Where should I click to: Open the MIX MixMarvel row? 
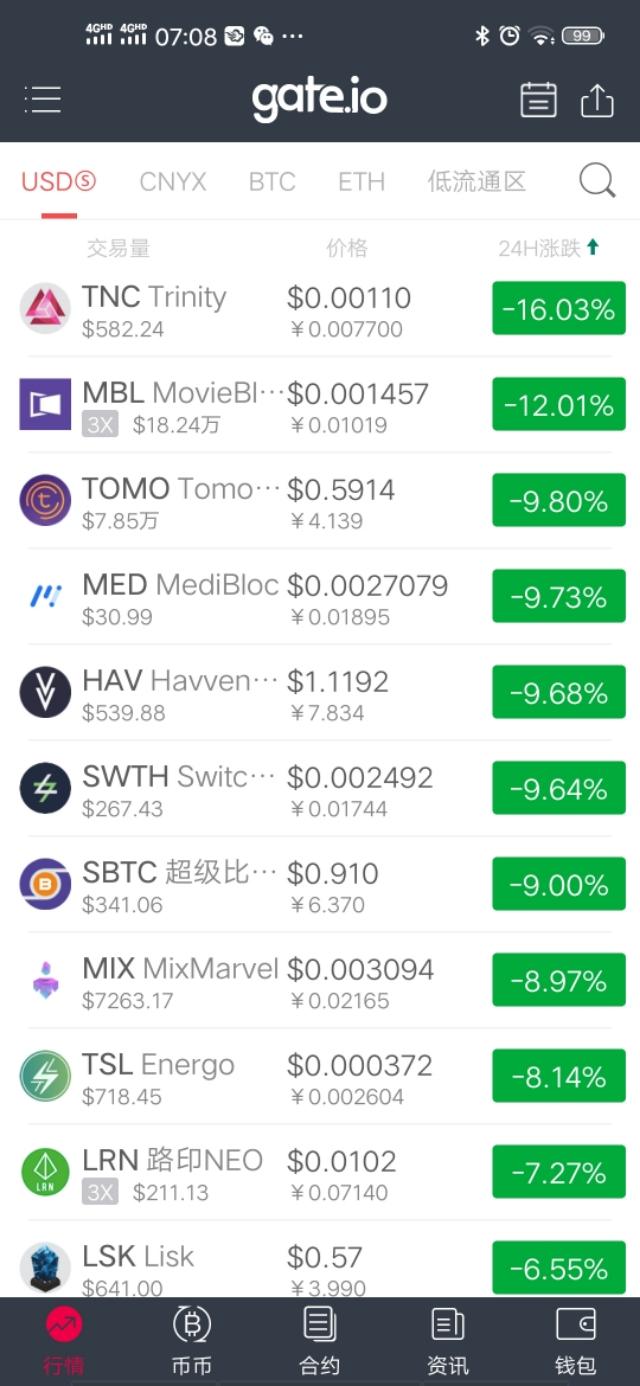[250, 982]
